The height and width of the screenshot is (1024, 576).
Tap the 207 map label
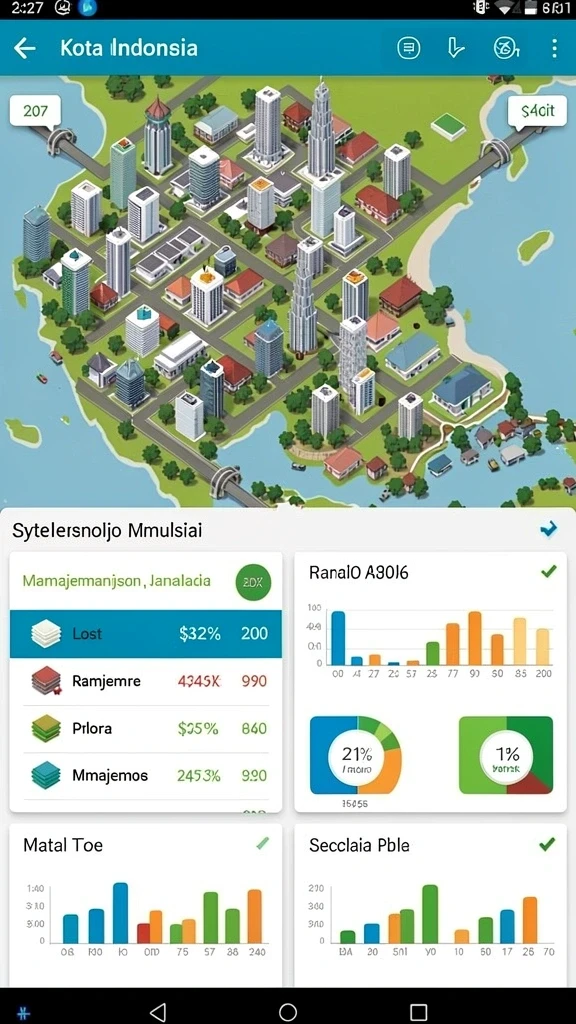point(35,111)
